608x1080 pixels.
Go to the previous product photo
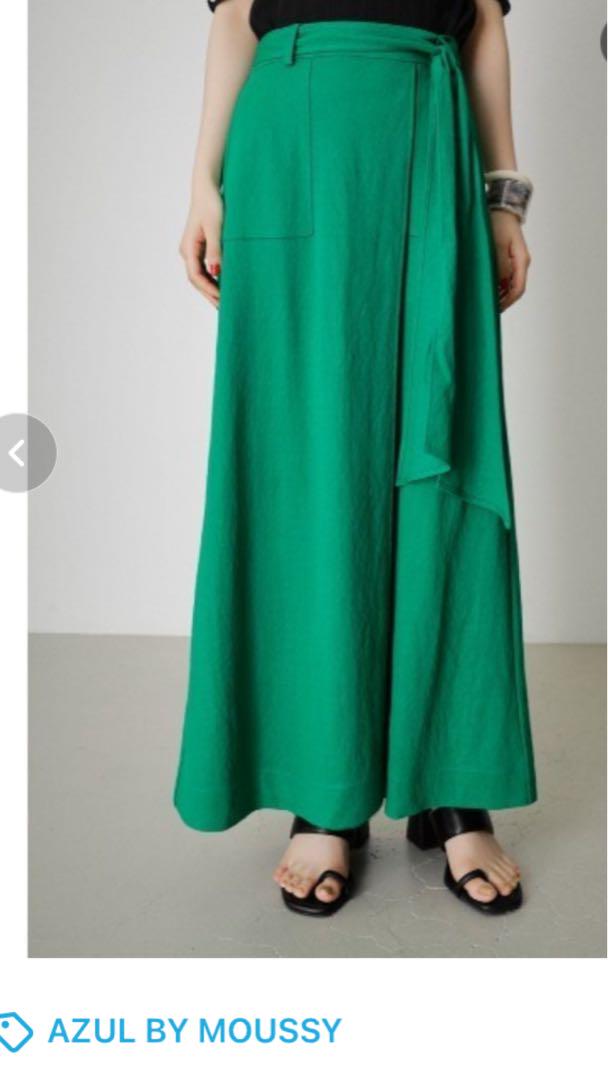point(21,453)
